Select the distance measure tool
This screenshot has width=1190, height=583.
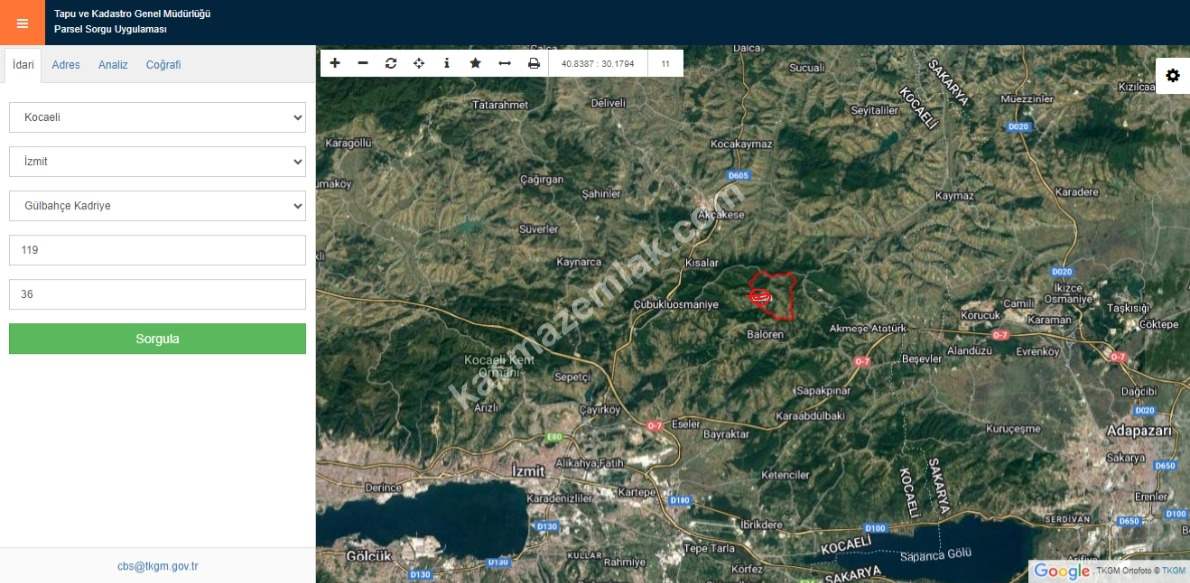[505, 63]
